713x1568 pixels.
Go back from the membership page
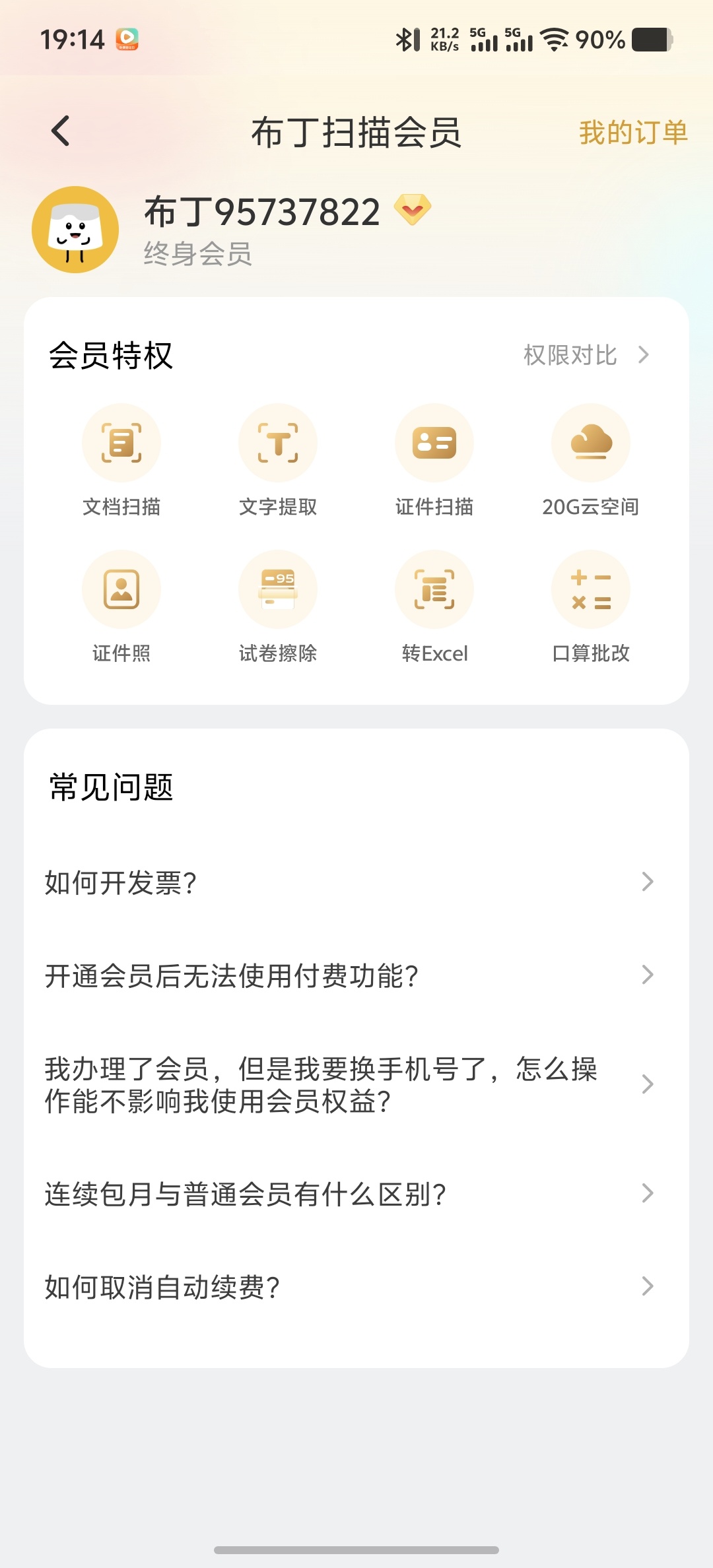(x=61, y=131)
